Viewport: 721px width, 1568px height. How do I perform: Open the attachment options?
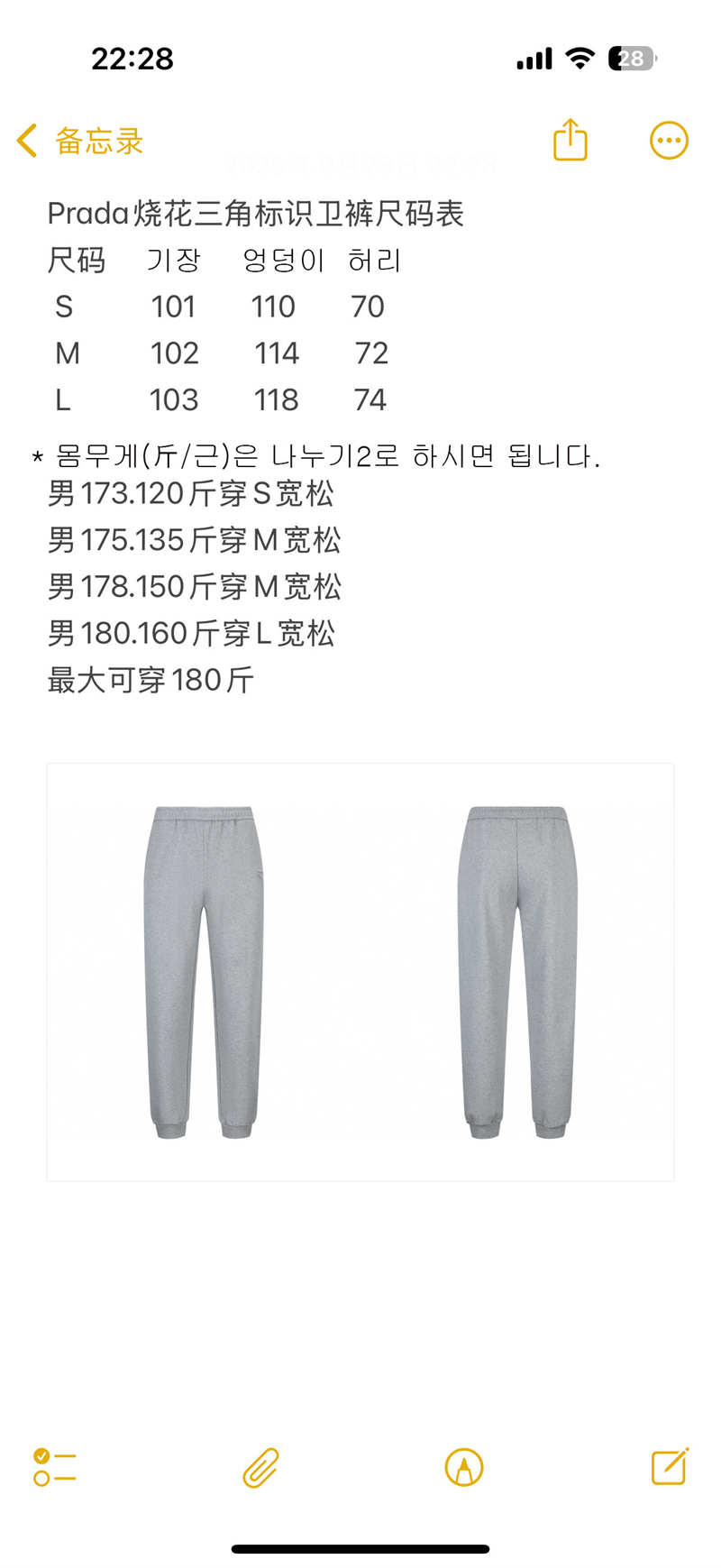pos(260,1467)
